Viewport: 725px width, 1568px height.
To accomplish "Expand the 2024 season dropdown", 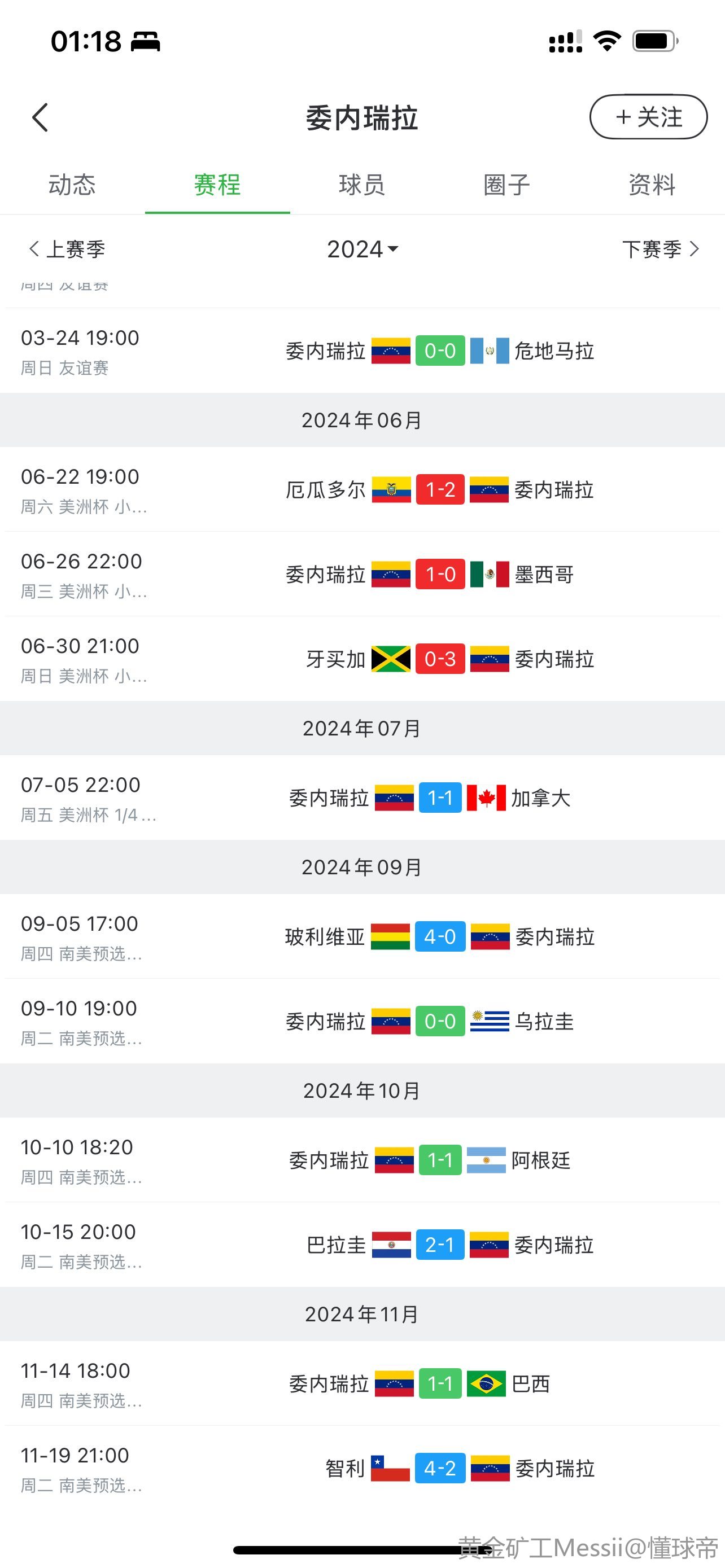I will (363, 249).
